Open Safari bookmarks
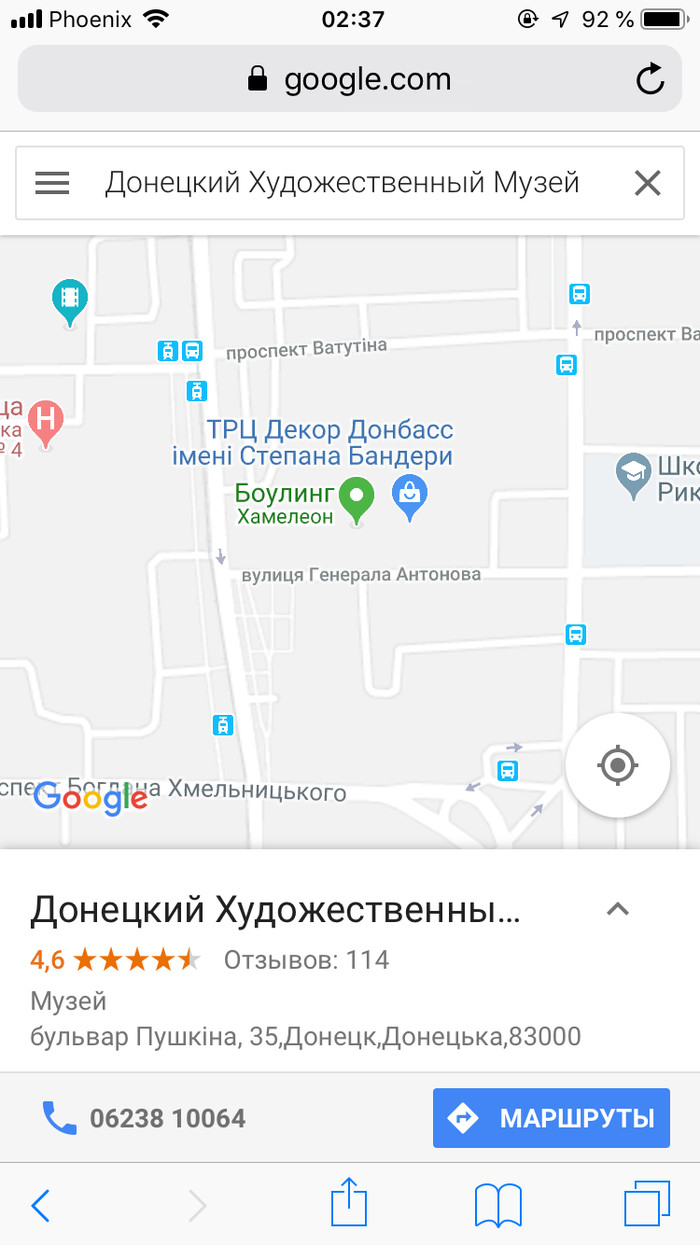Screen dimensions: 700x1245 click(x=498, y=1205)
